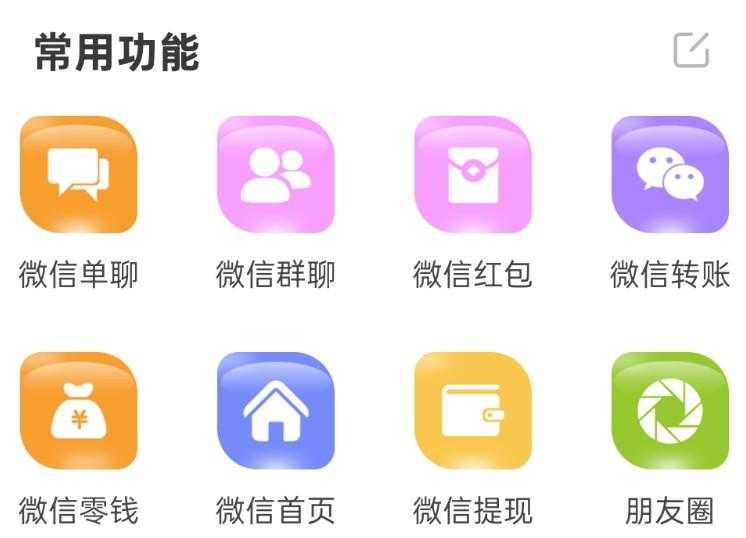The width and height of the screenshot is (746, 538).
Task: Open 微信首页 function
Action: click(275, 411)
